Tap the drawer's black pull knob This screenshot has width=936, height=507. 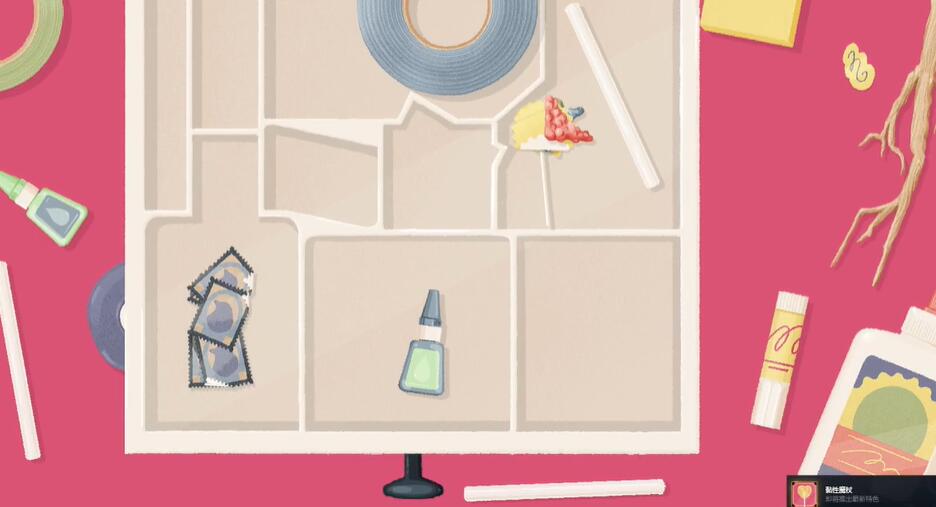click(x=412, y=479)
